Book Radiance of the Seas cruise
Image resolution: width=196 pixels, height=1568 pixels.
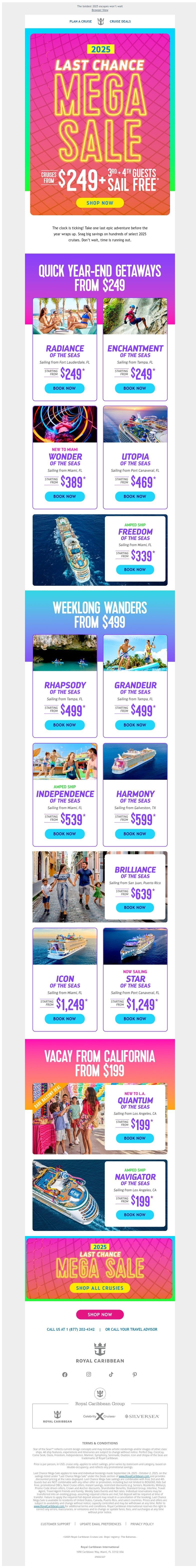tap(64, 388)
